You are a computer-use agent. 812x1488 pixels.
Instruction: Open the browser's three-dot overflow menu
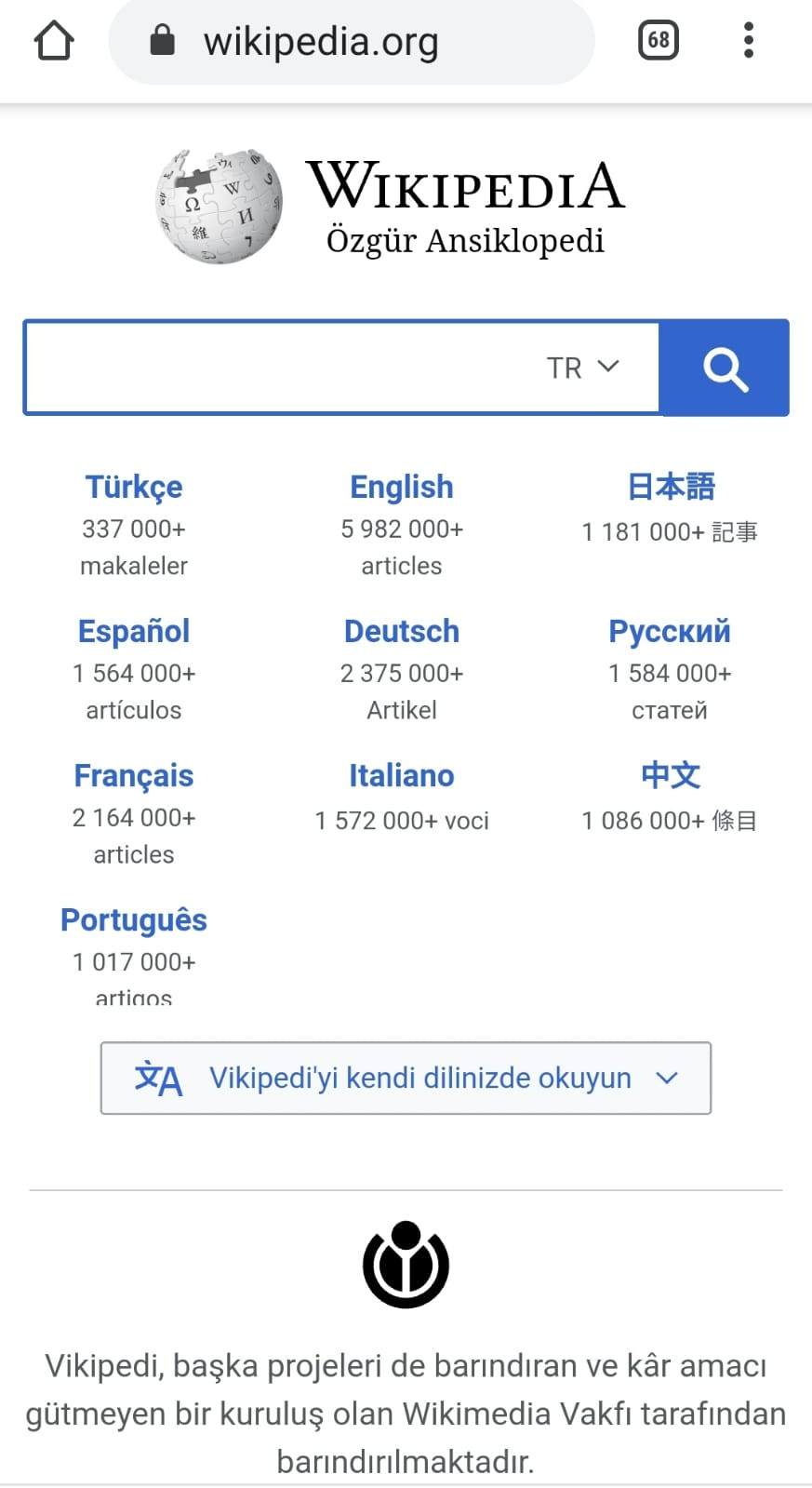[x=749, y=40]
